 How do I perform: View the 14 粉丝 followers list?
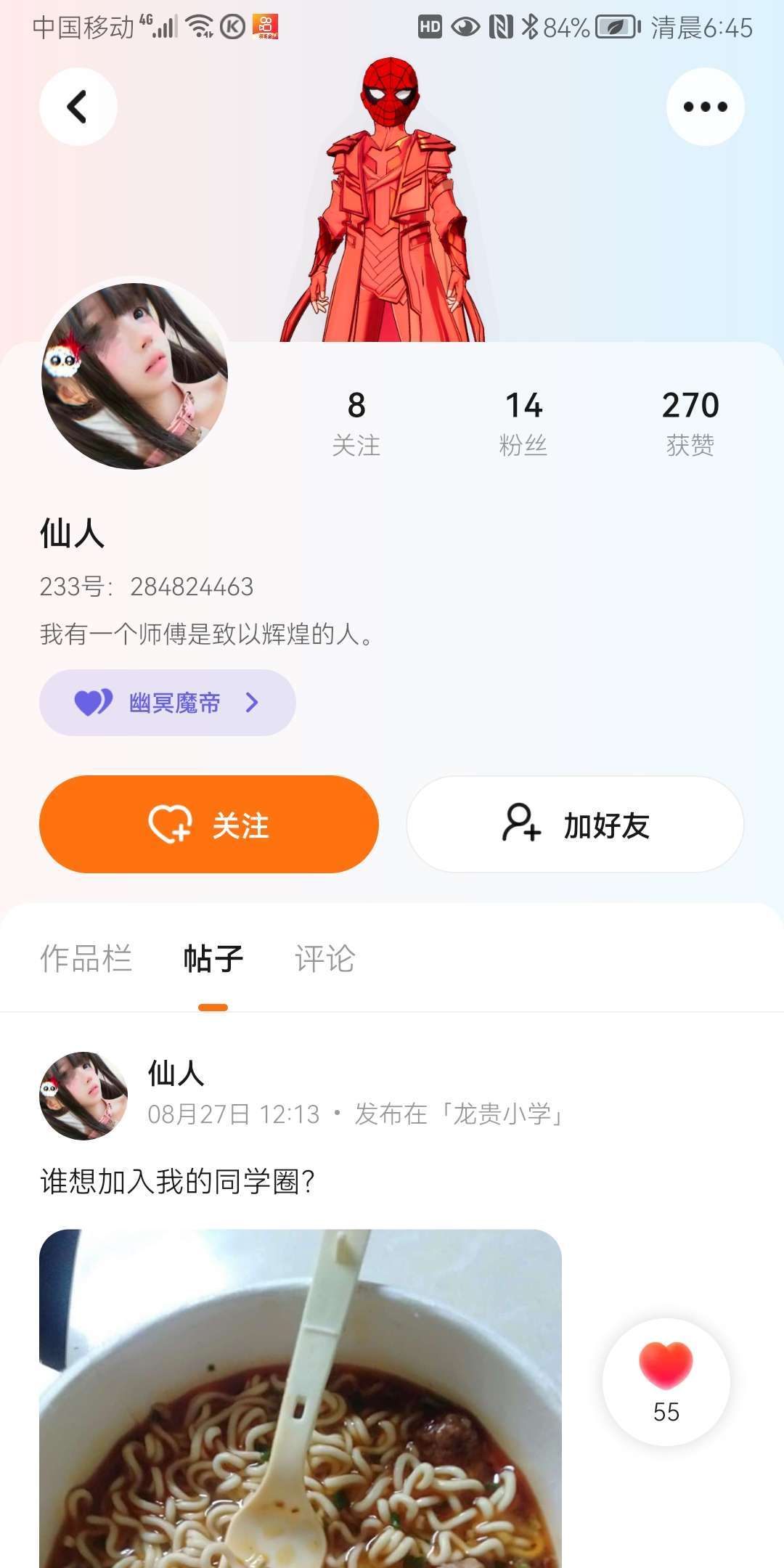[x=523, y=422]
